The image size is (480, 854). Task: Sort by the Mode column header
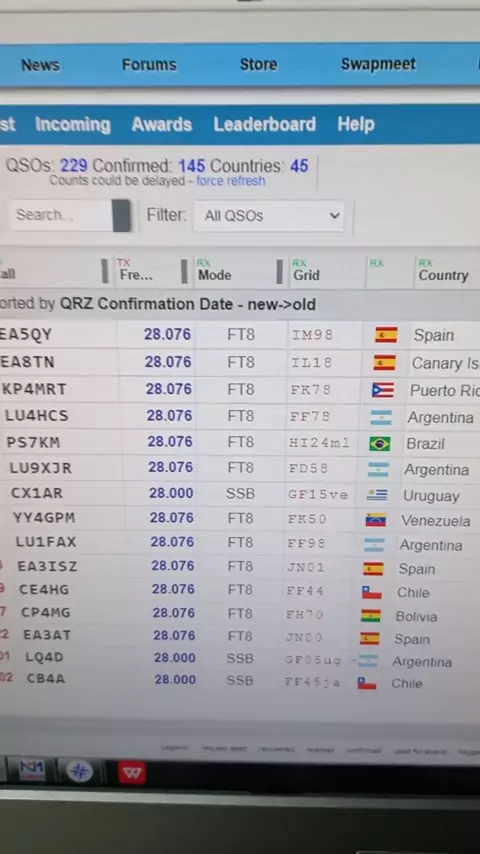[x=214, y=275]
